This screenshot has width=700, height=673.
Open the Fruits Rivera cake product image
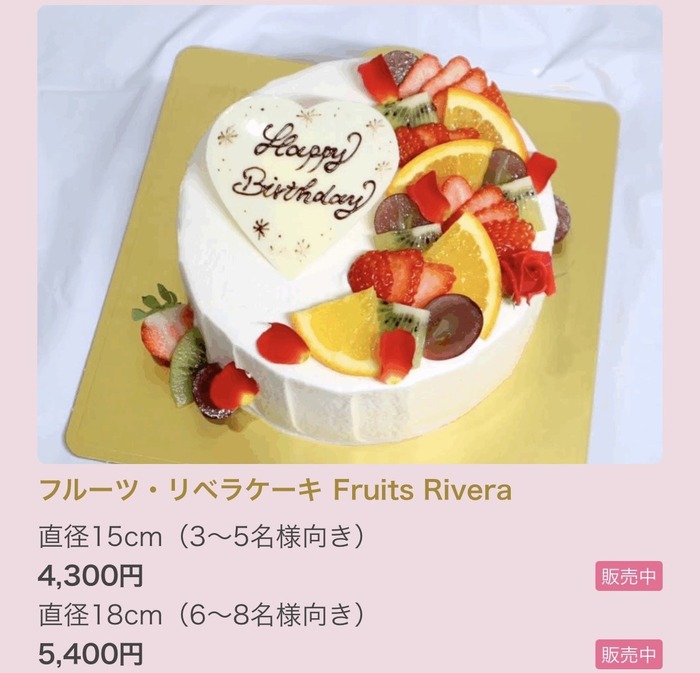[350, 235]
